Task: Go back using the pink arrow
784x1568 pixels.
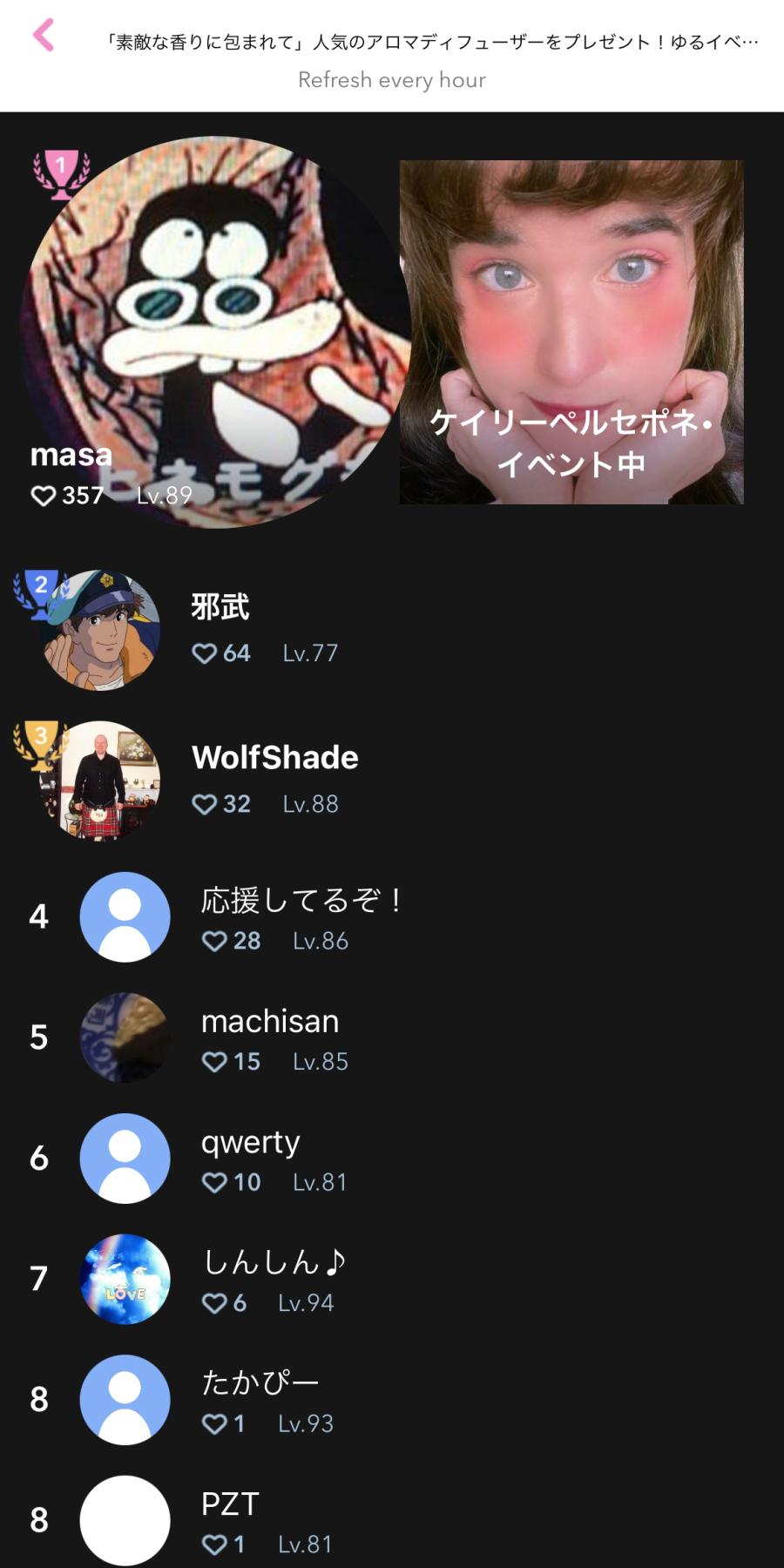Action: (44, 37)
